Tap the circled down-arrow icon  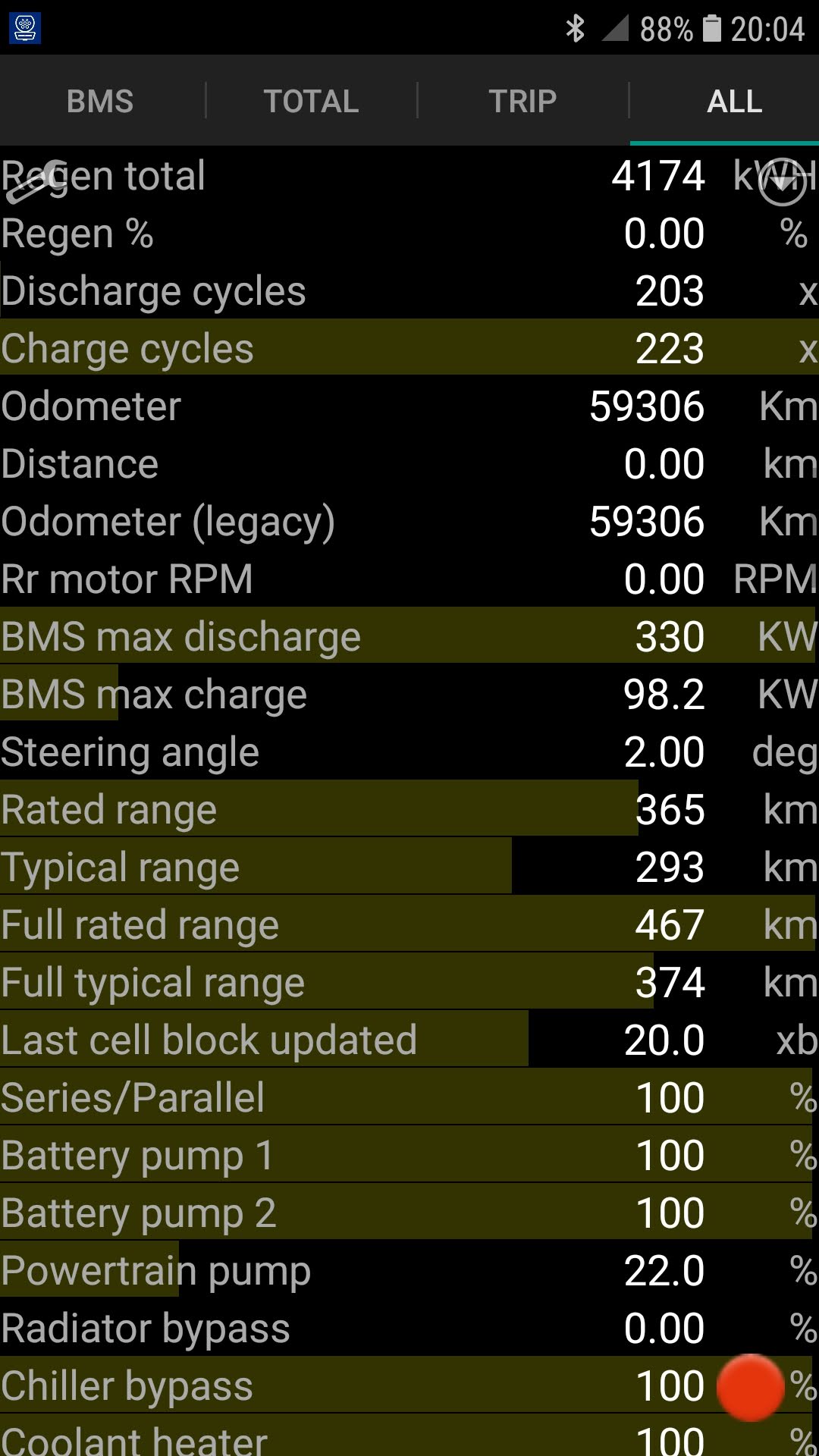[x=783, y=182]
